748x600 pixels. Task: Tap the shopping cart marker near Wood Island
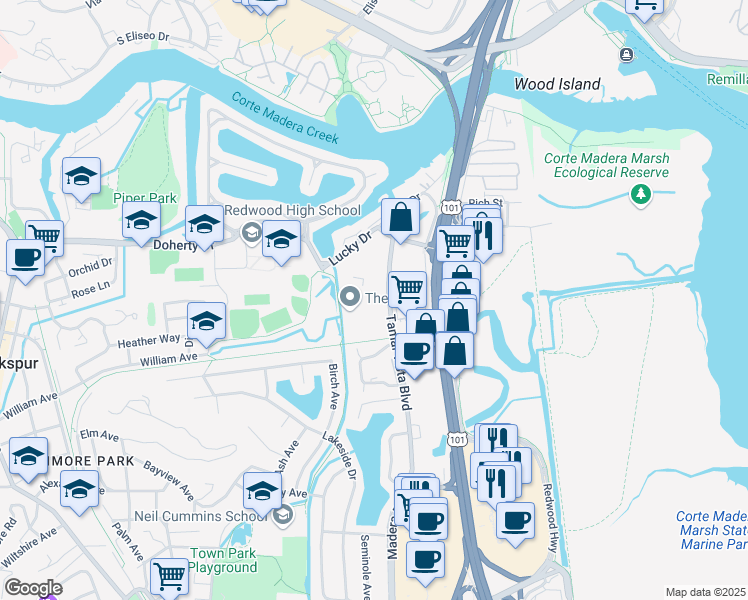tap(645, 6)
